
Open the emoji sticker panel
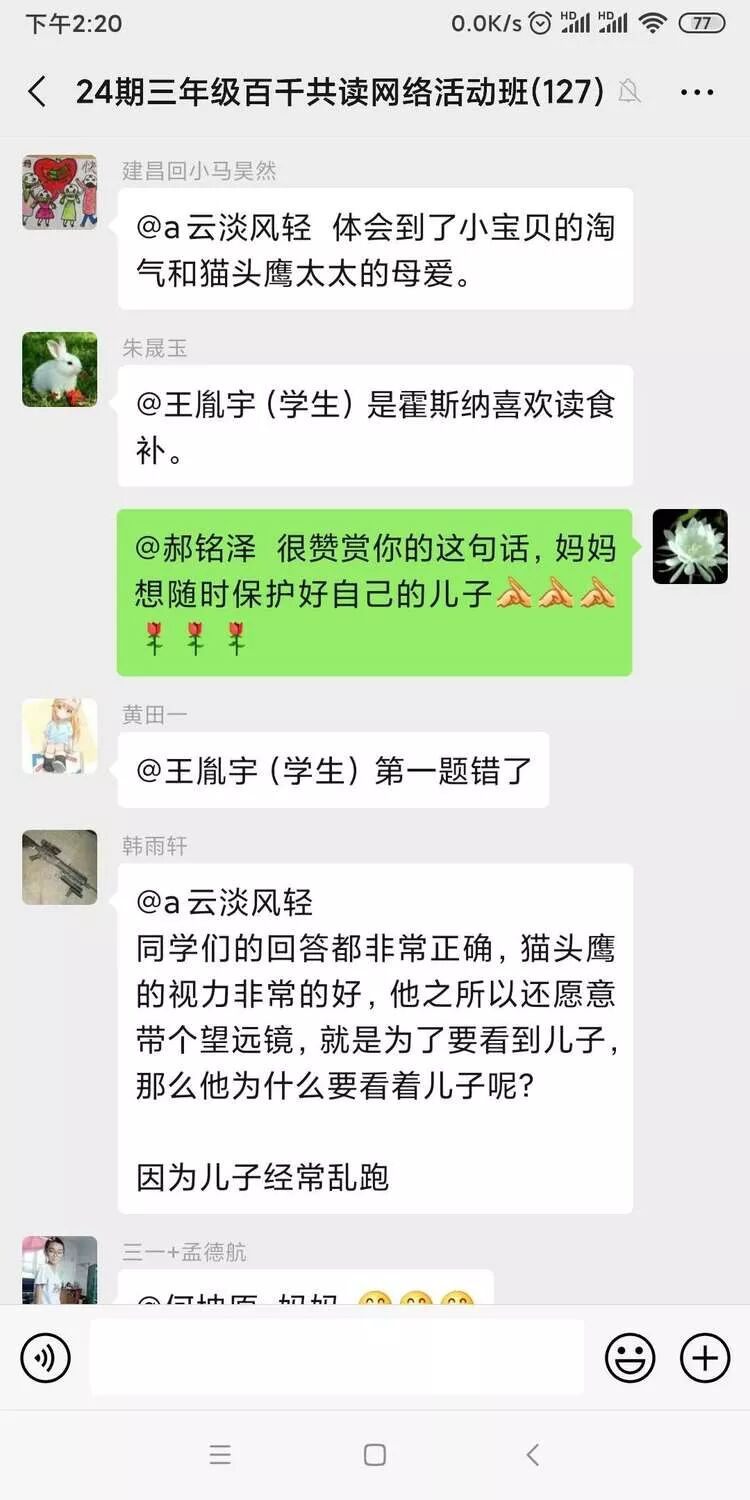pos(630,1358)
